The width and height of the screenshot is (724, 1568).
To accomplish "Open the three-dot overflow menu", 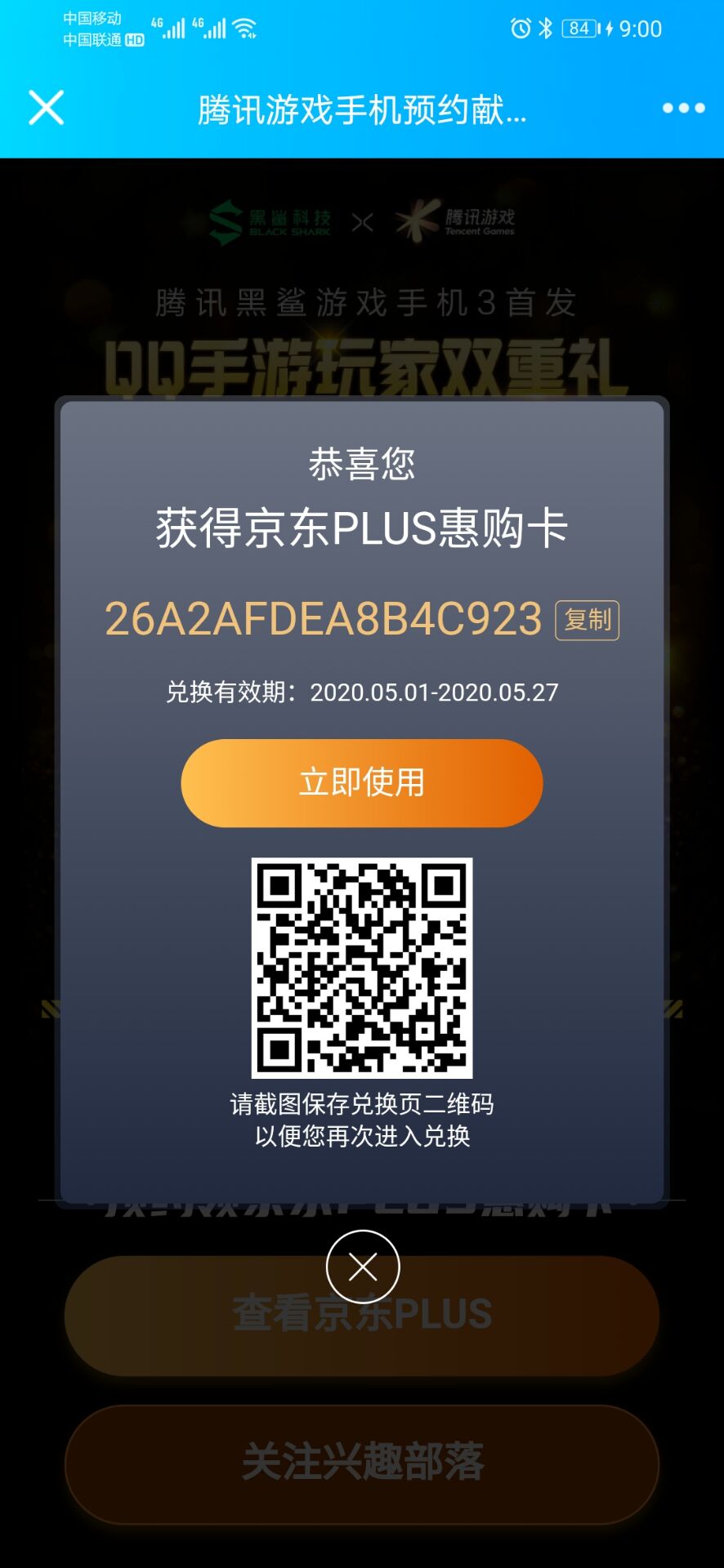I will tap(683, 108).
